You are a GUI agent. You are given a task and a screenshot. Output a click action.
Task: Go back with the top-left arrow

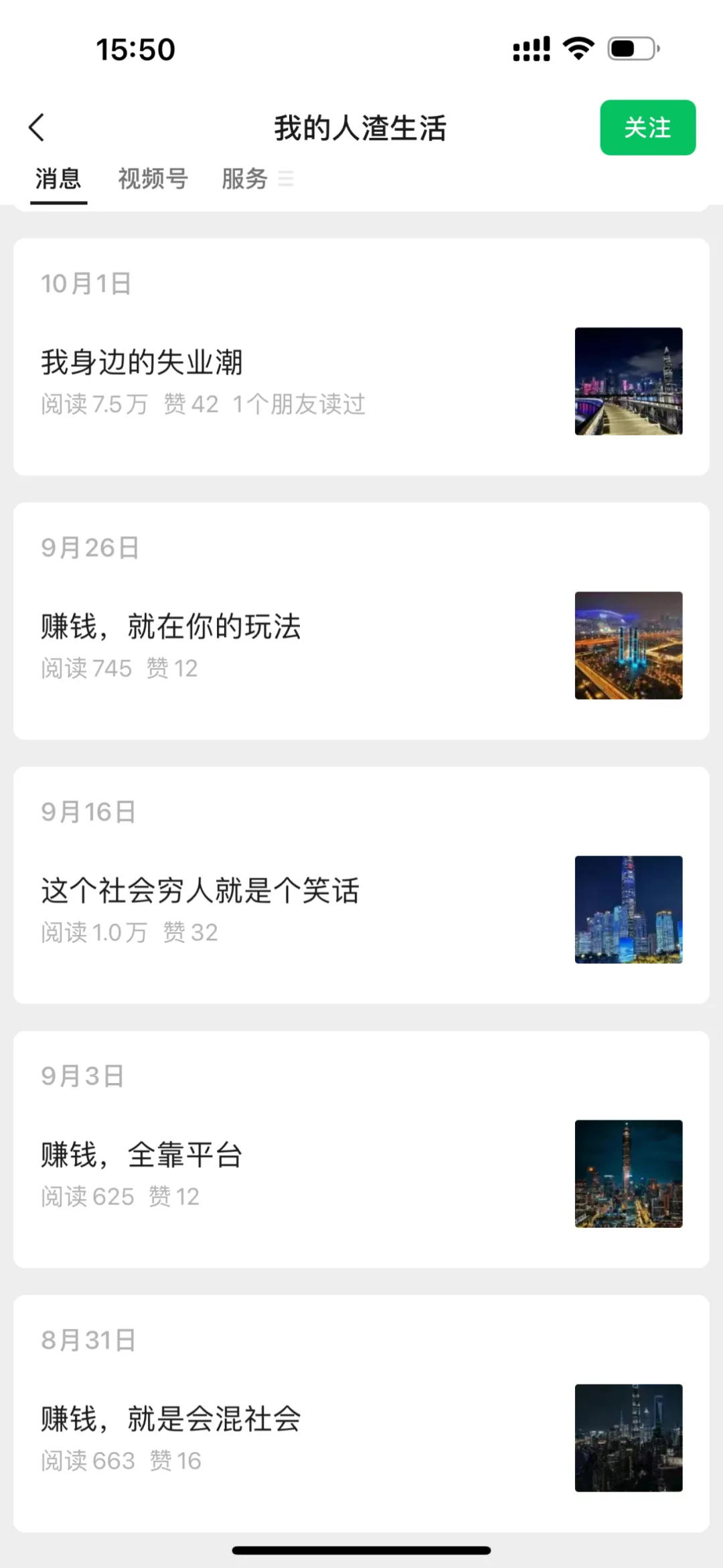tap(37, 127)
